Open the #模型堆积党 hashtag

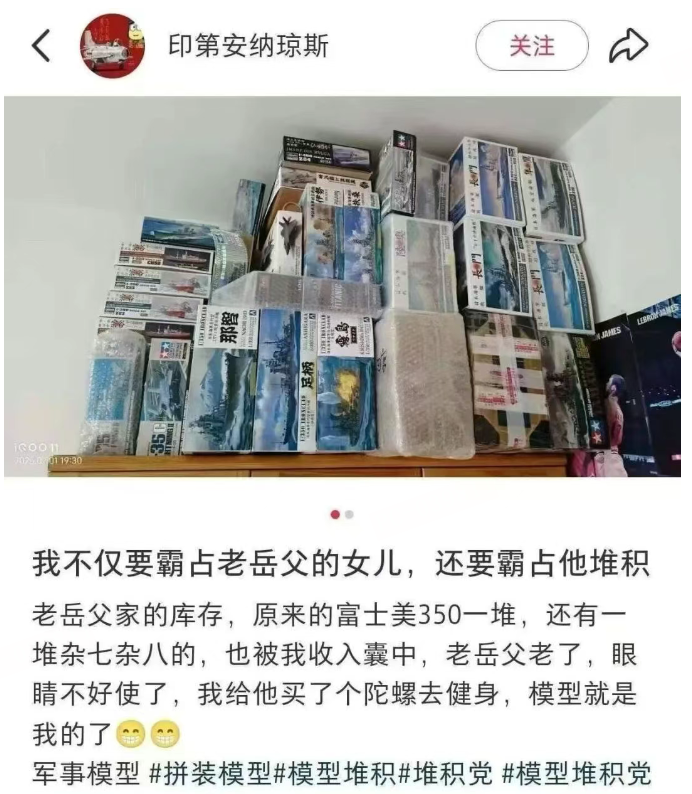(577, 772)
